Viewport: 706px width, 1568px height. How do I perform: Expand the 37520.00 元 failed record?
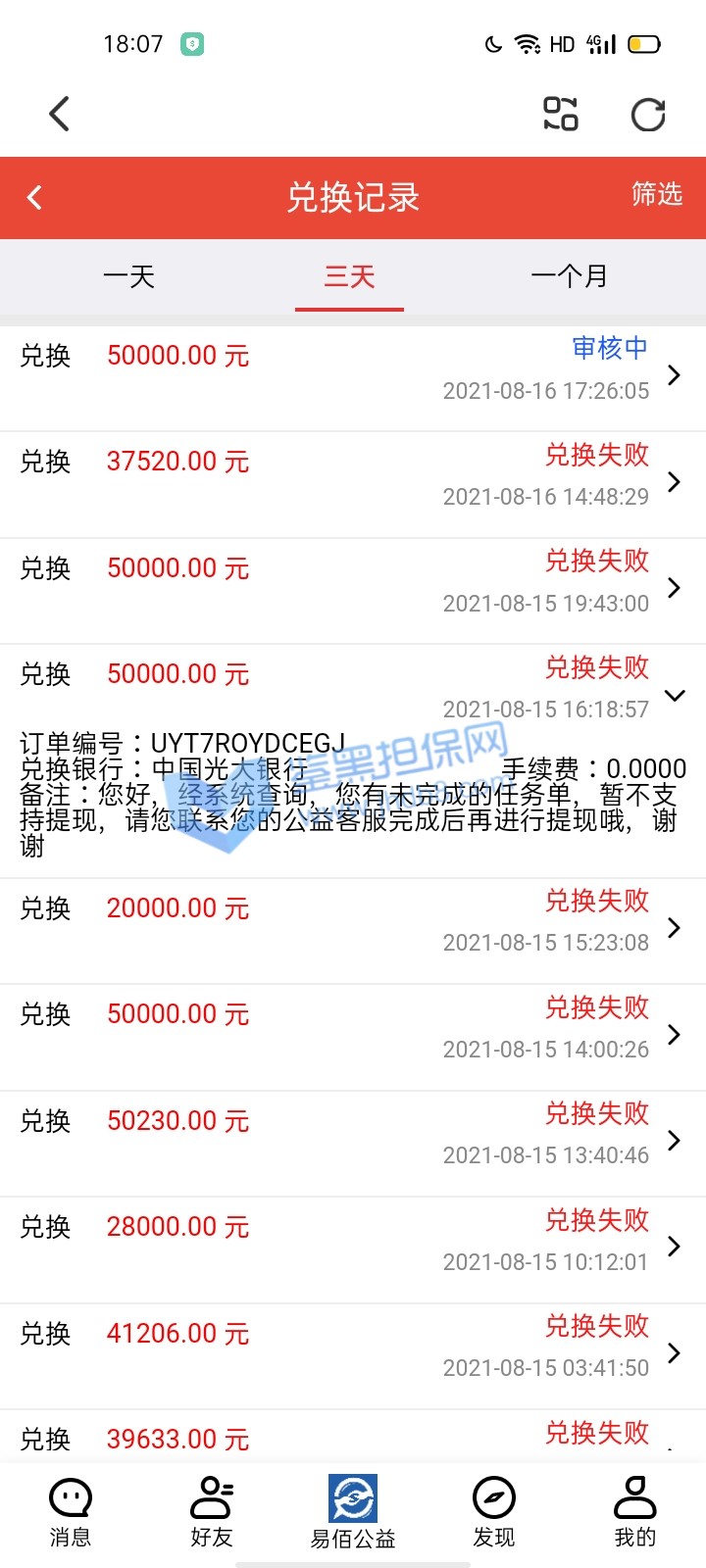pos(353,482)
